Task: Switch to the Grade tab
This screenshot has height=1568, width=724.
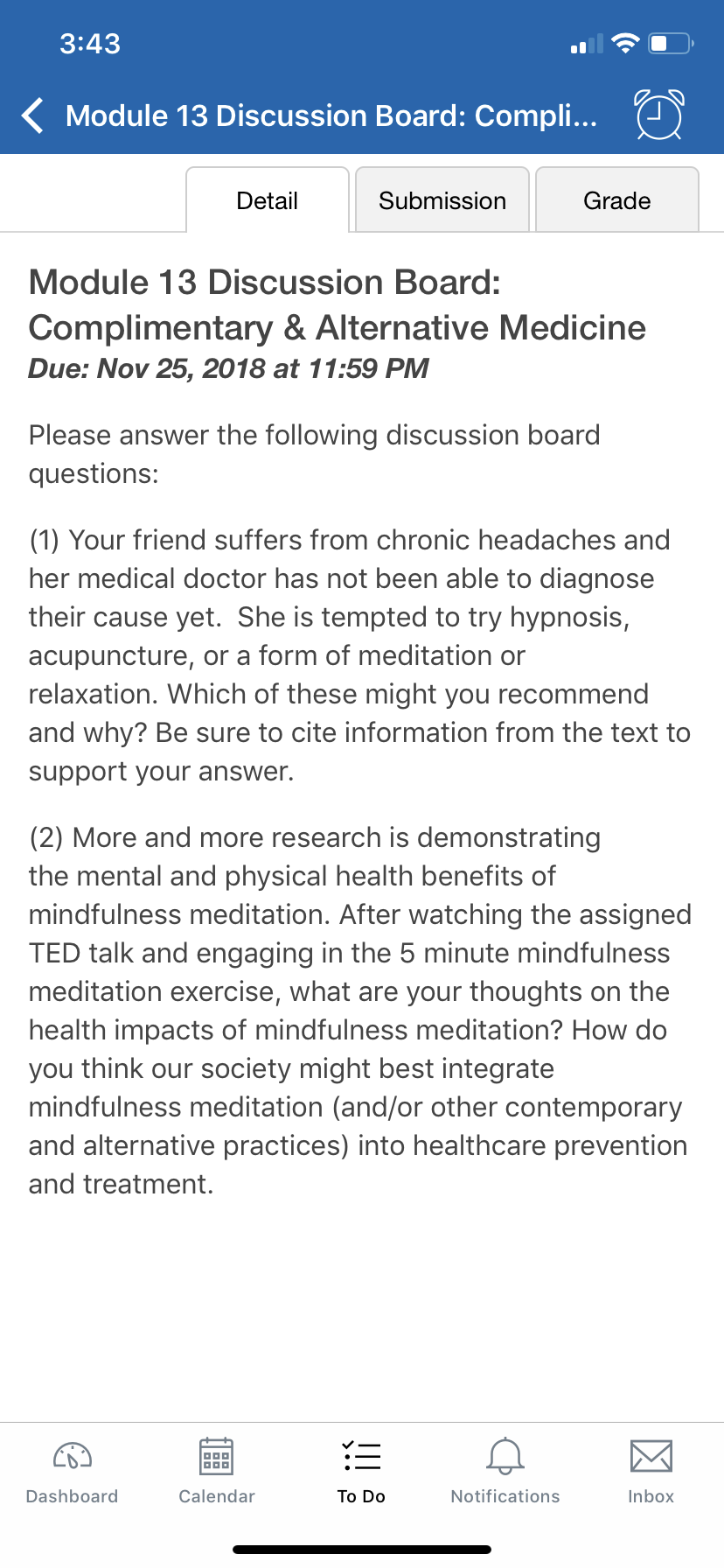Action: tap(617, 200)
